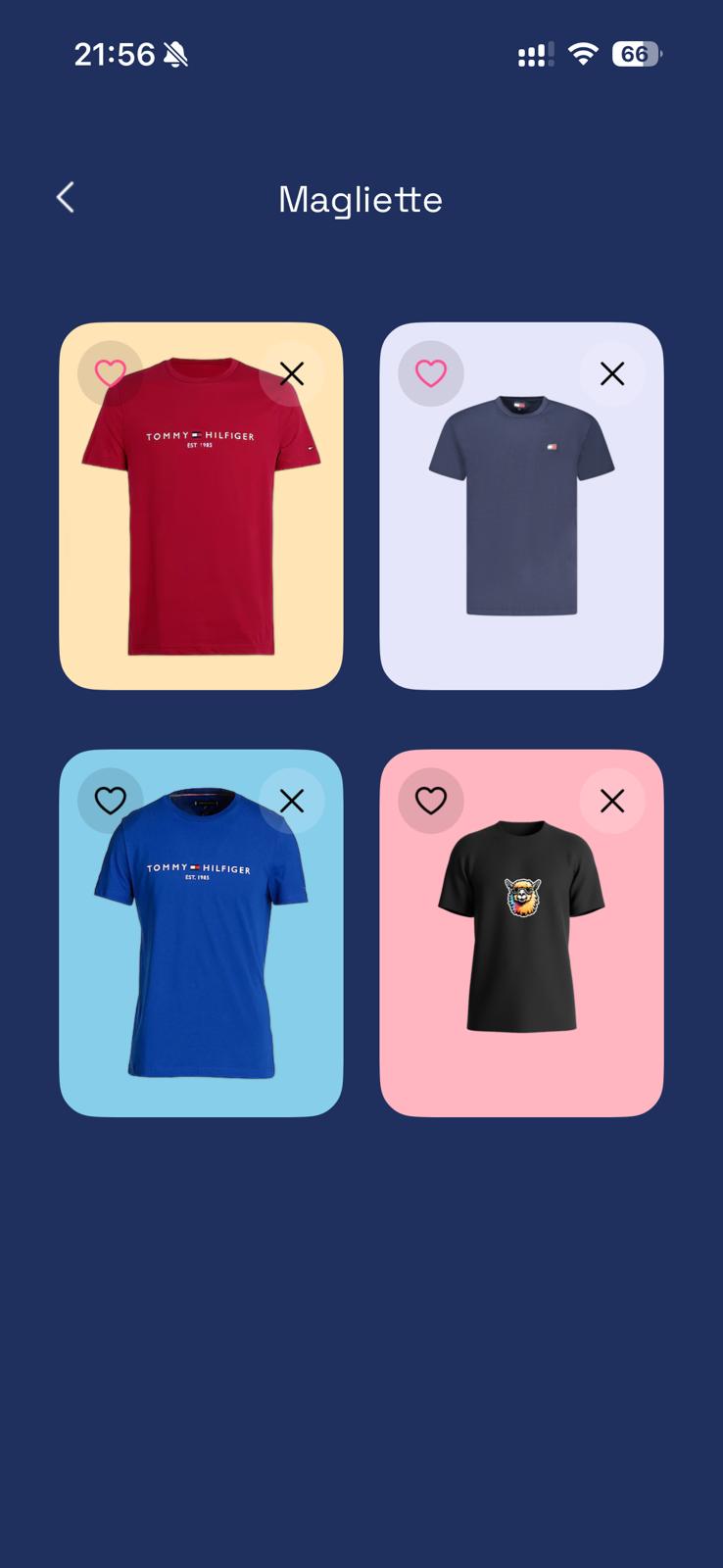Like the black llama t-shirt
Image resolution: width=723 pixels, height=1568 pixels.
pos(431,801)
